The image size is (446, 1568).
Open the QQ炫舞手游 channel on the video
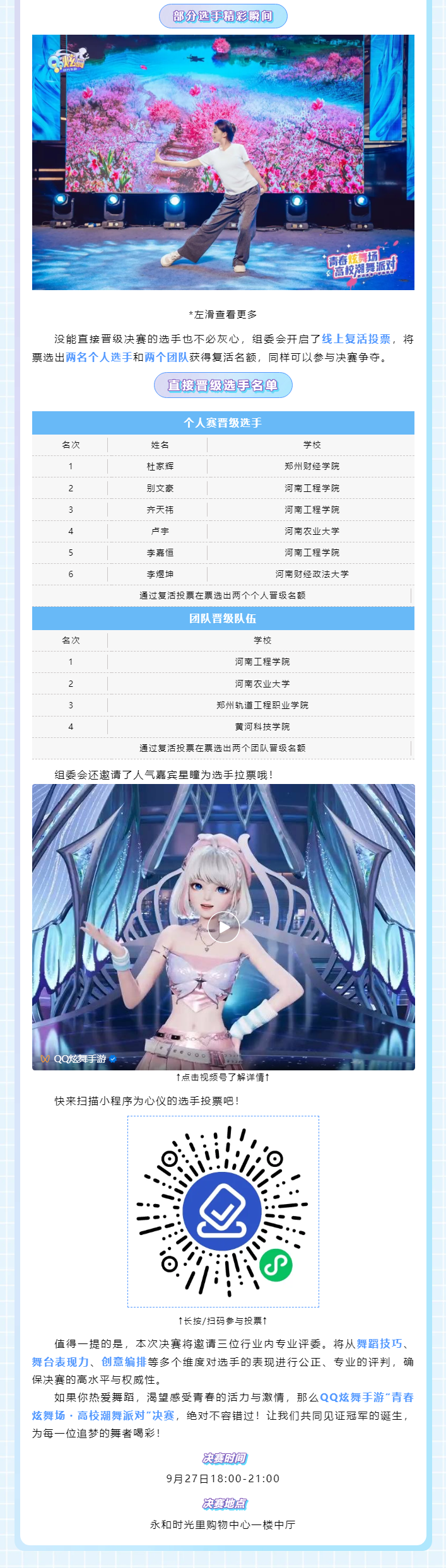click(x=79, y=1059)
